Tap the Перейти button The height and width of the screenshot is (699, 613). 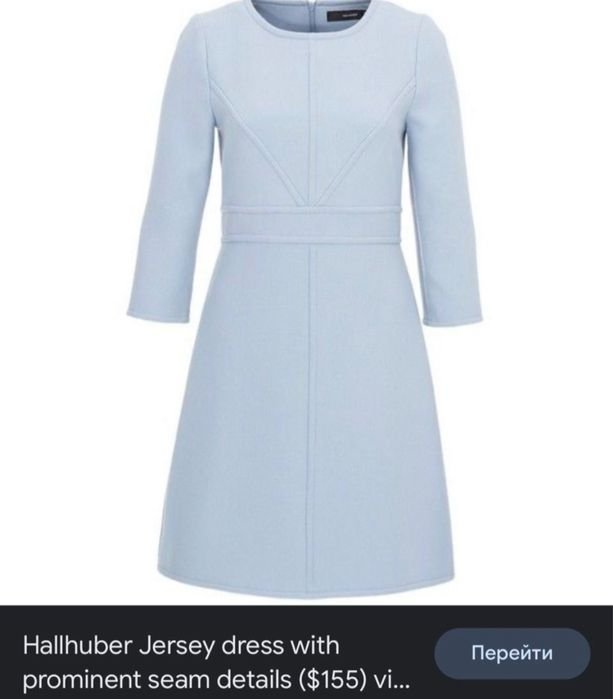click(x=512, y=654)
